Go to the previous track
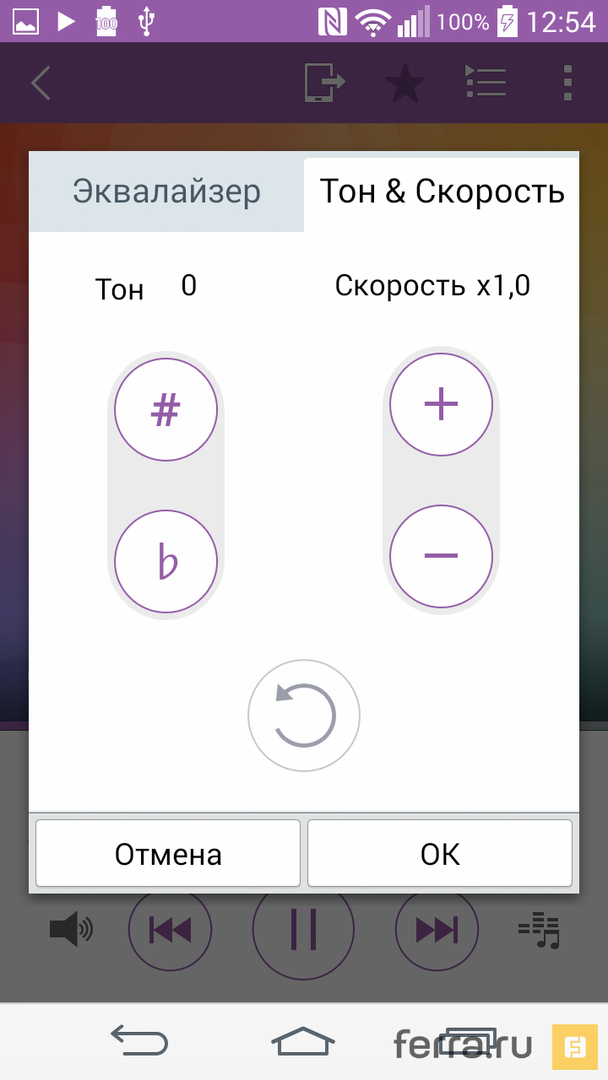Viewport: 608px width, 1080px height. pos(170,930)
